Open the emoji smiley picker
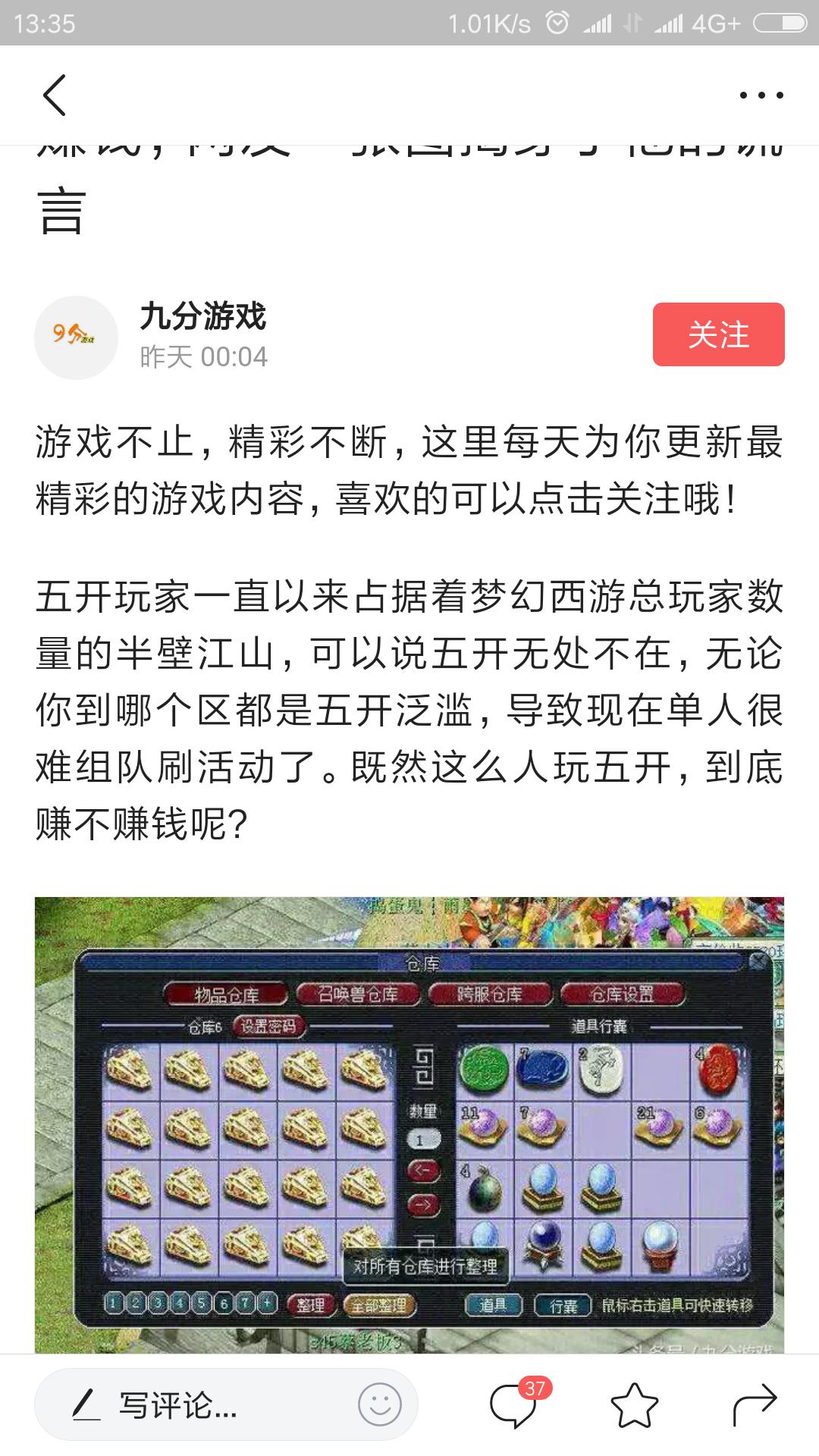The width and height of the screenshot is (819, 1456). (379, 1405)
